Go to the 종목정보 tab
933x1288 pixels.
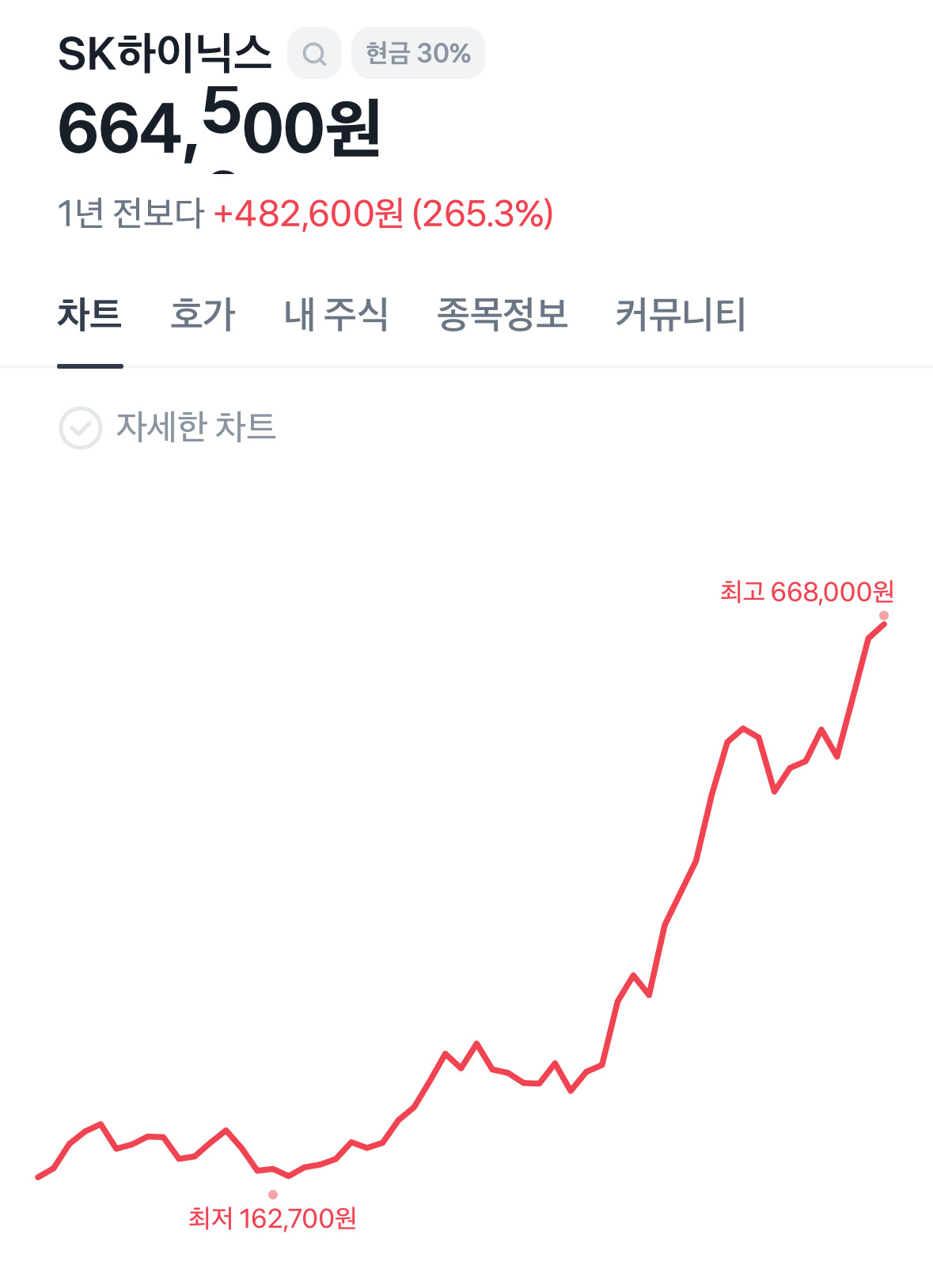click(x=503, y=314)
